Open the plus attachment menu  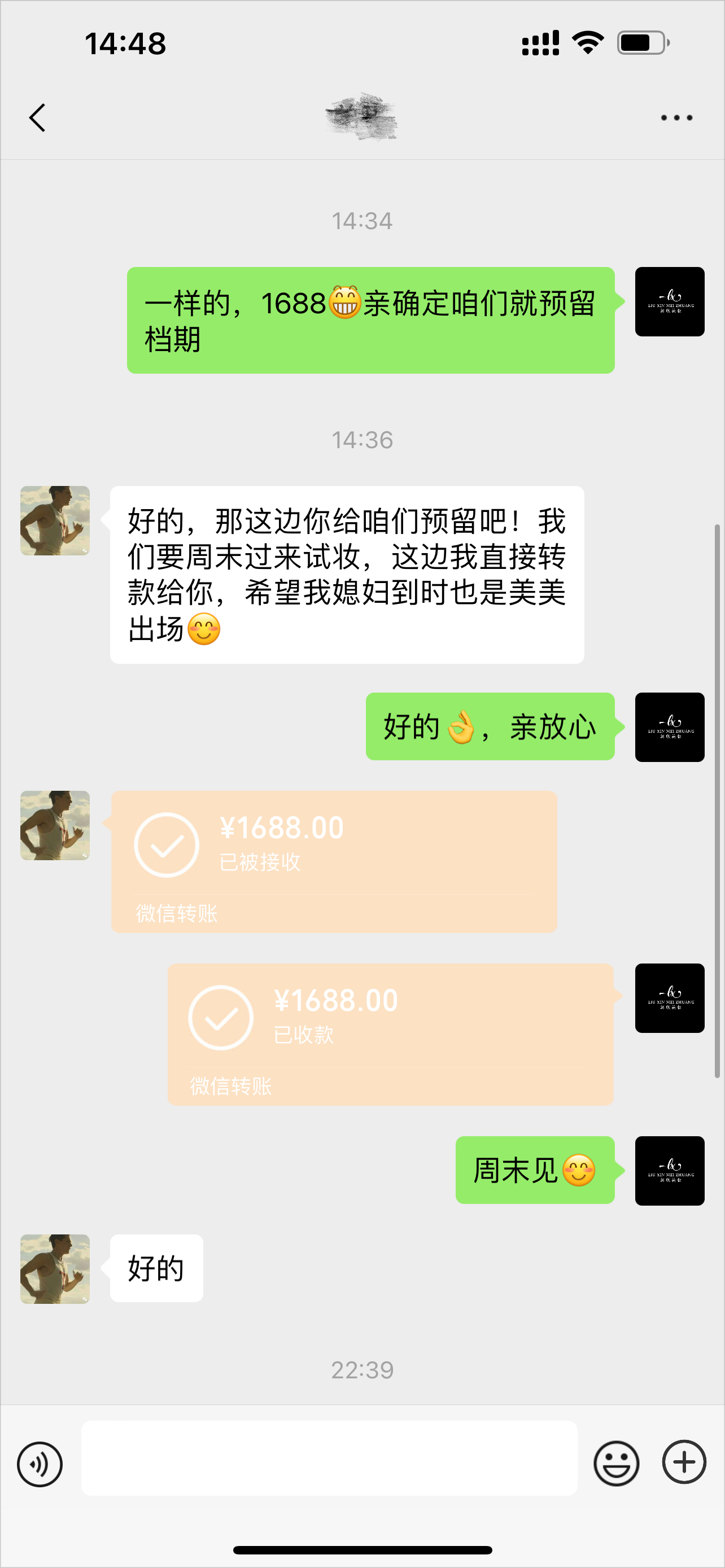[x=684, y=1462]
